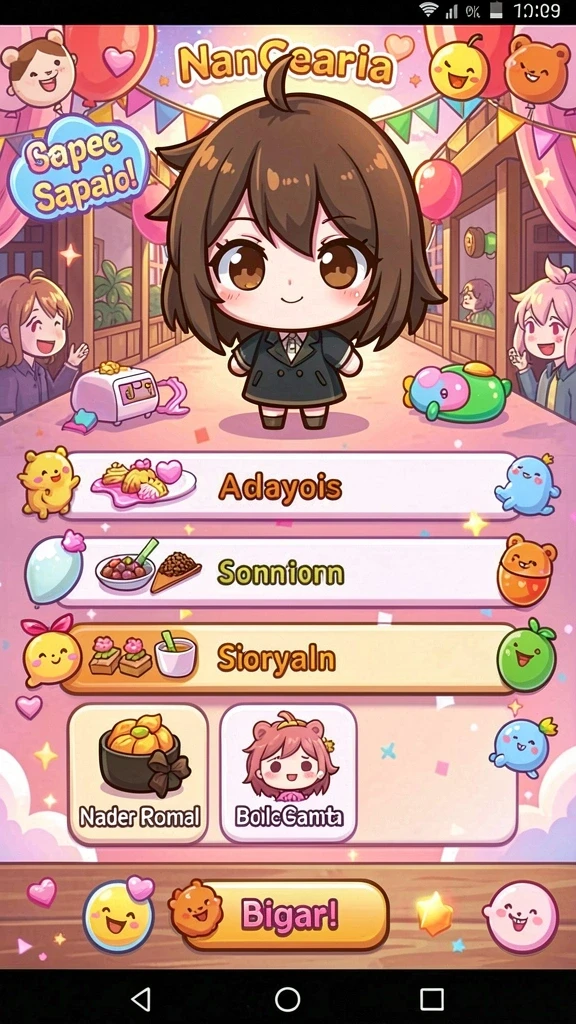
Task: Go back with the system back button
Action: pyautogui.click(x=141, y=999)
